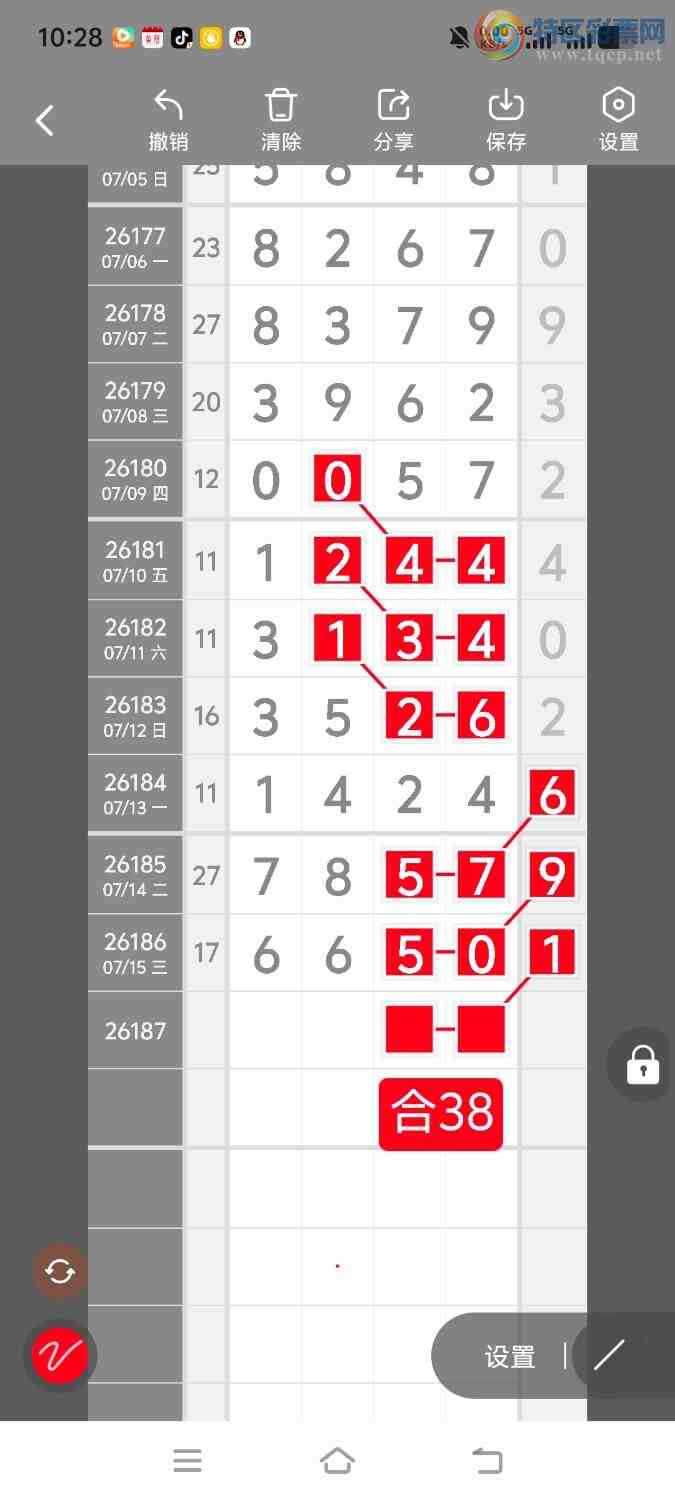675x1500 pixels.
Task: Go back using the top-left arrow
Action: click(x=44, y=121)
